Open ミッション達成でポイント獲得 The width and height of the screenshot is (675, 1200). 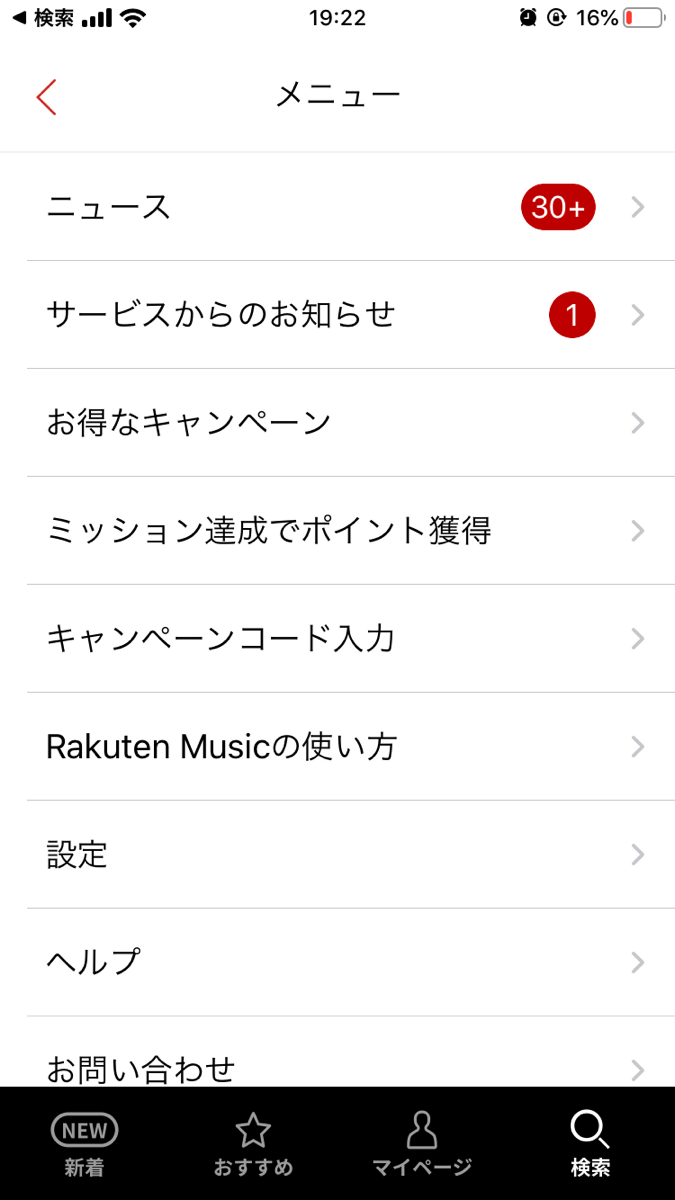click(x=337, y=531)
